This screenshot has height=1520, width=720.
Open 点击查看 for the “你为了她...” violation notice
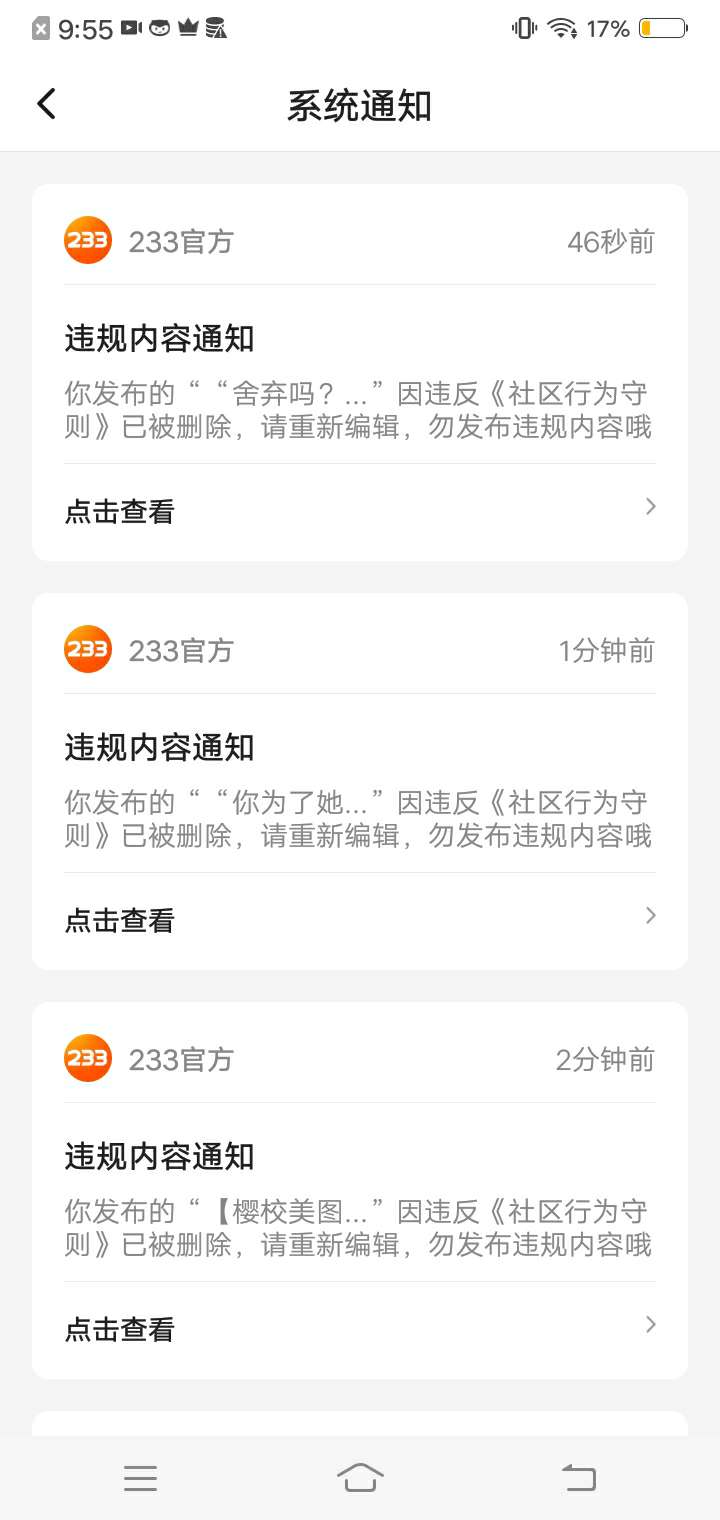click(360, 920)
